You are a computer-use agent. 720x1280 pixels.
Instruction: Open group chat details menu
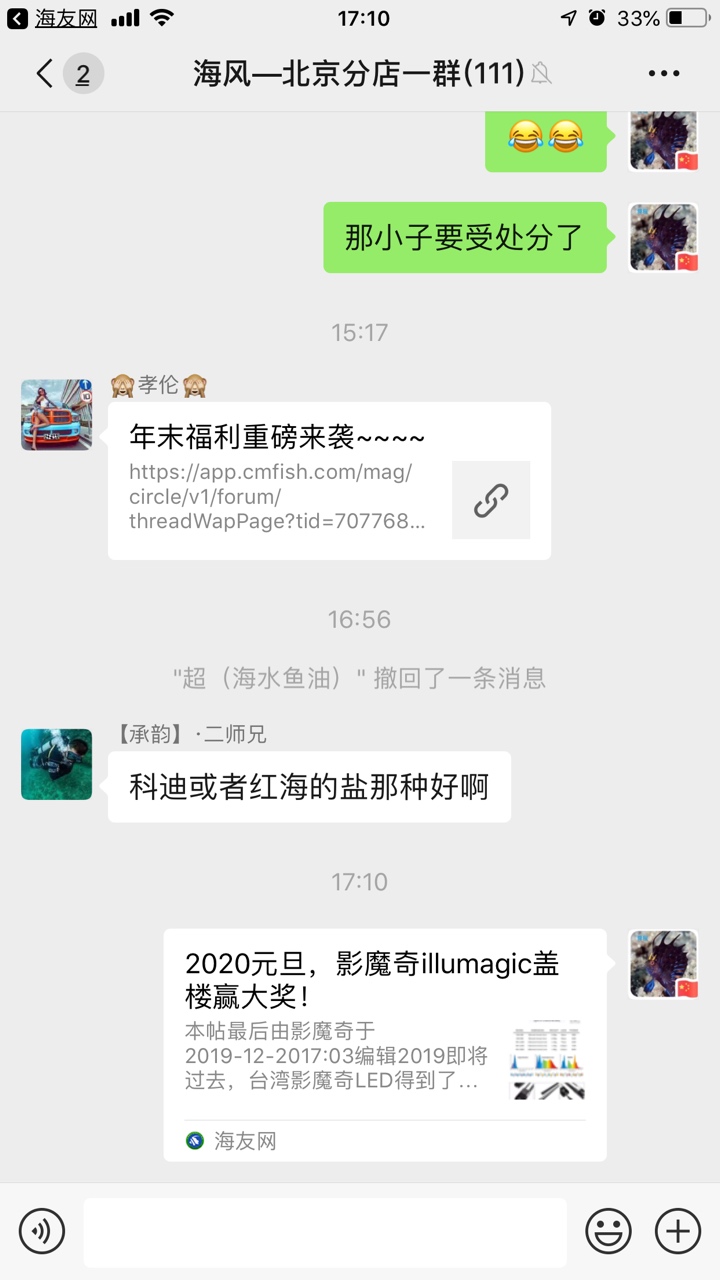coord(663,73)
